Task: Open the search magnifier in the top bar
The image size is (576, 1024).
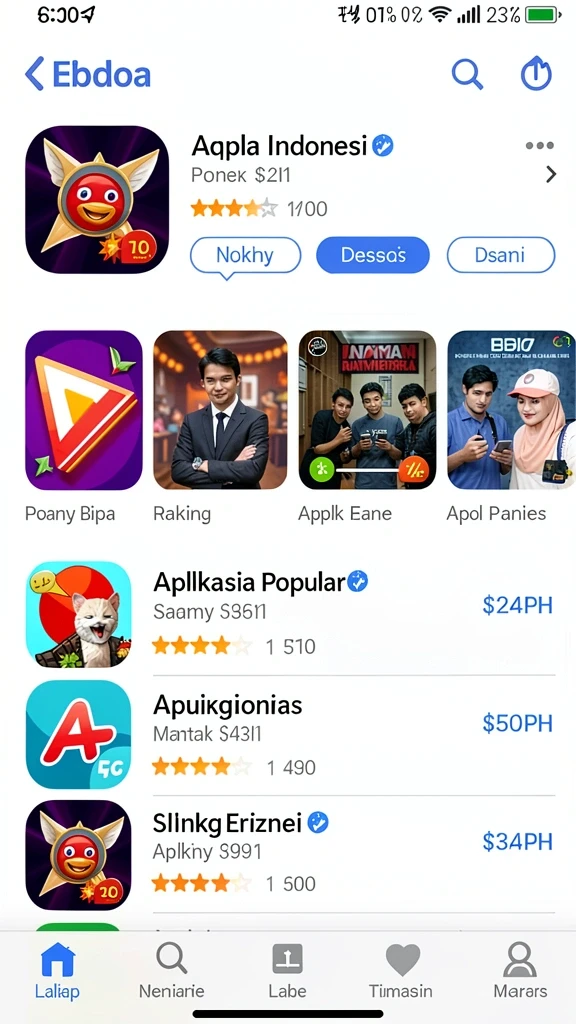Action: click(467, 74)
